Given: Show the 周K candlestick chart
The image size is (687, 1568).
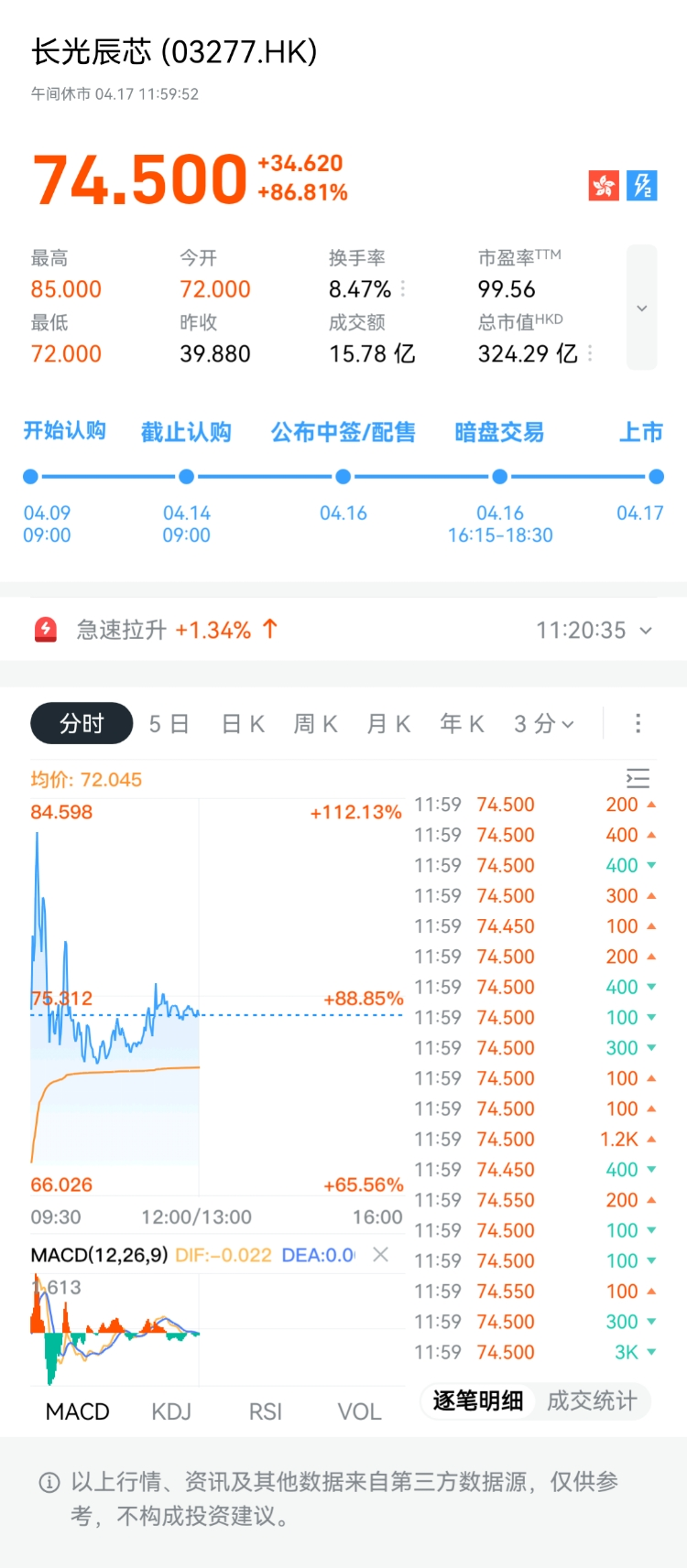Looking at the screenshot, I should click(x=316, y=724).
